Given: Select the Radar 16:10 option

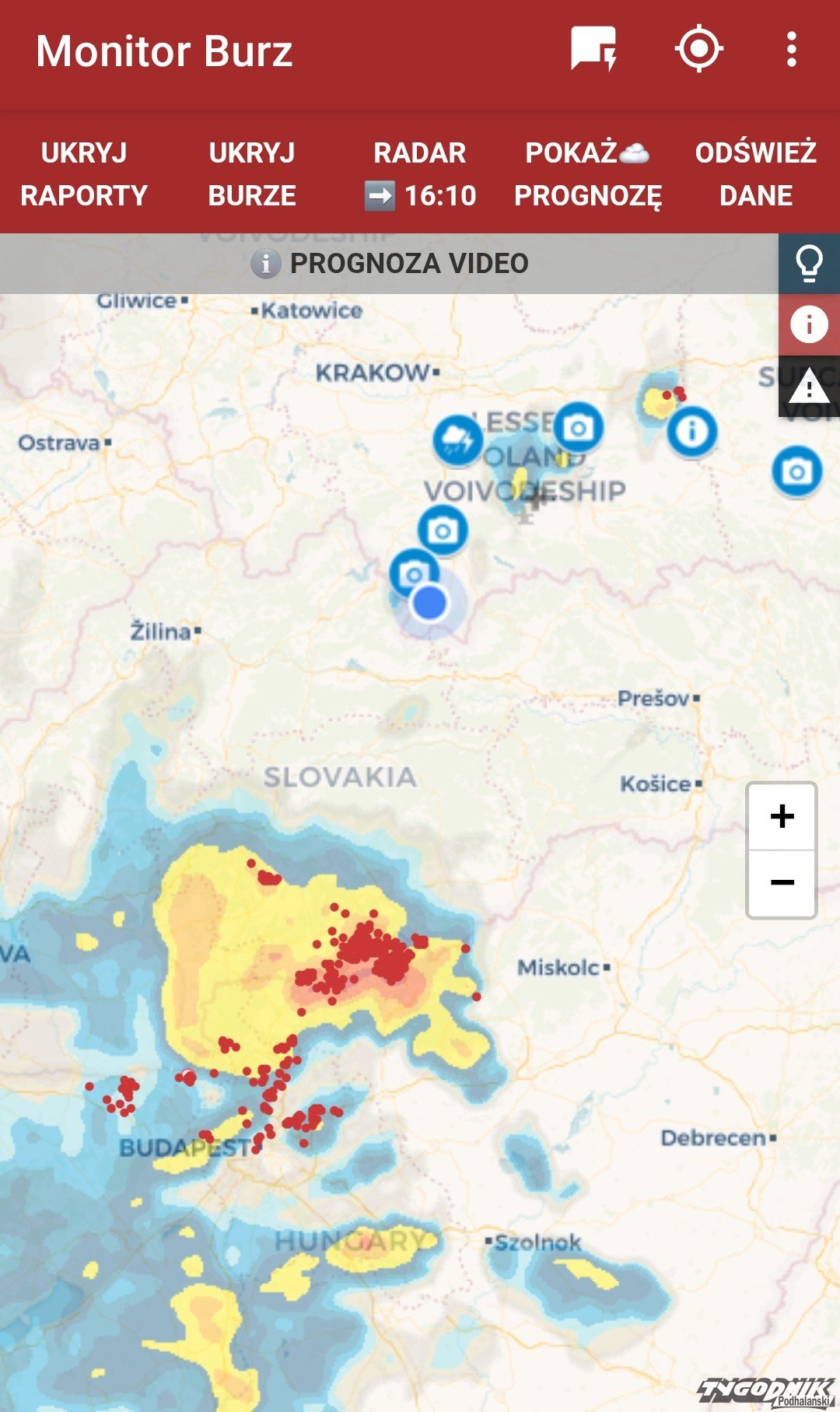Looking at the screenshot, I should (x=420, y=173).
